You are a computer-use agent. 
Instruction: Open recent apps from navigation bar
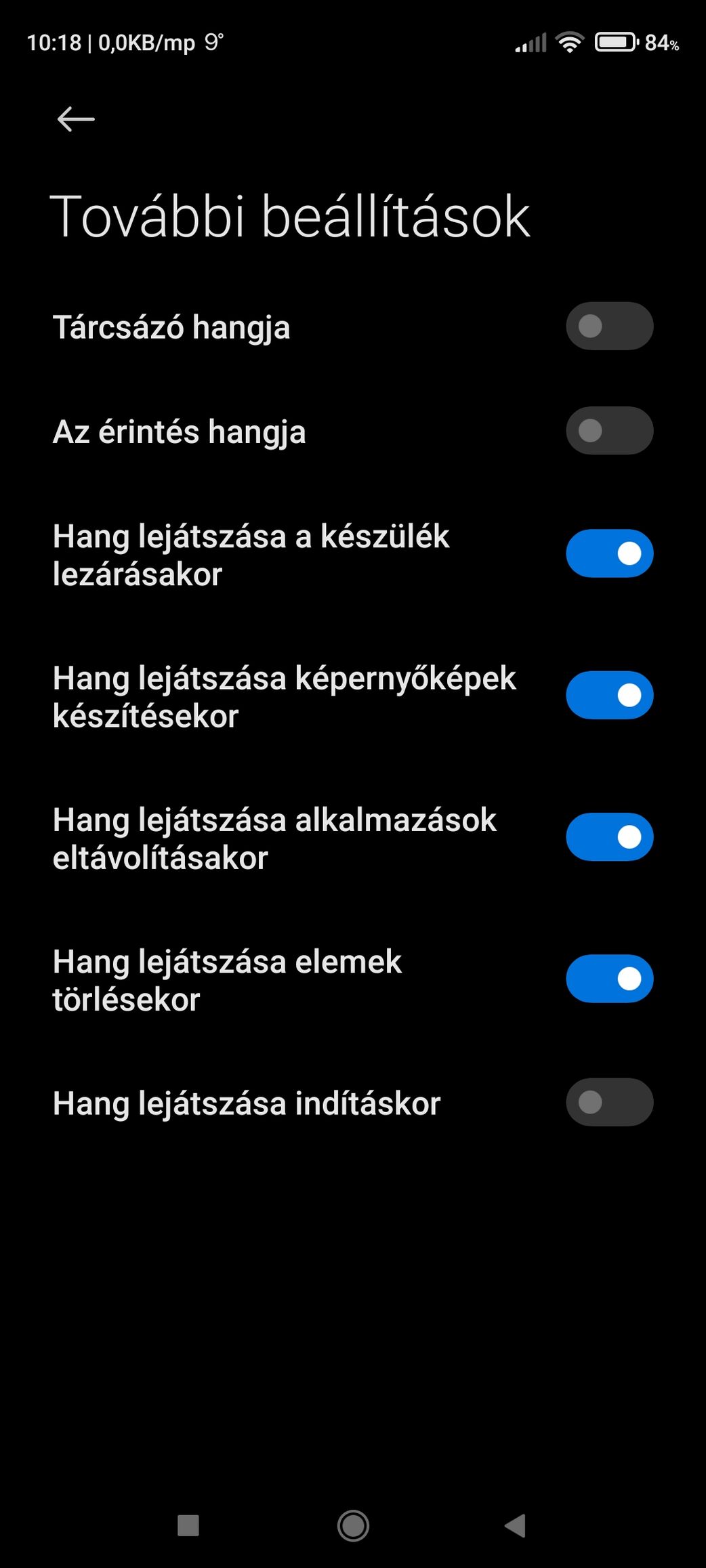click(x=188, y=1526)
